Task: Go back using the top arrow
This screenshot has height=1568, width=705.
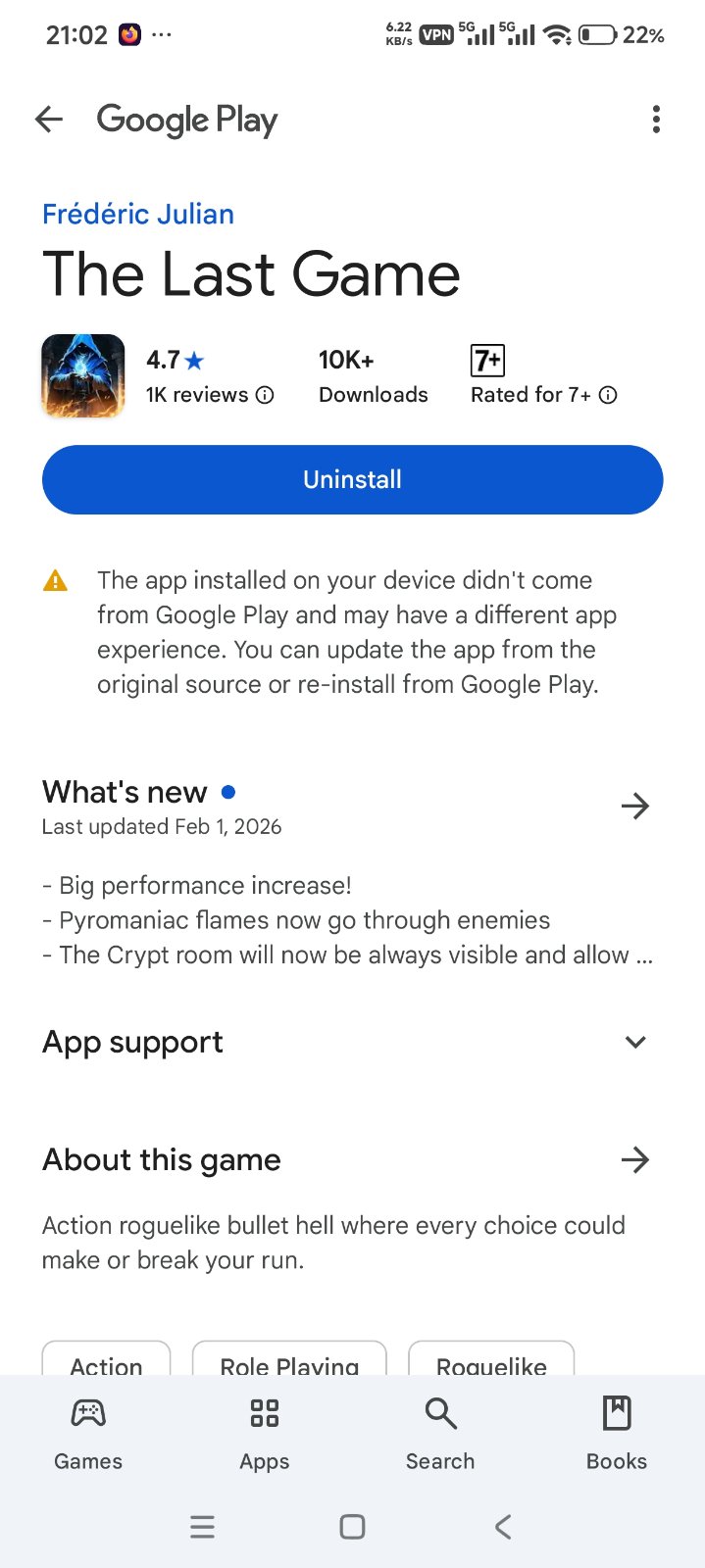Action: (49, 120)
